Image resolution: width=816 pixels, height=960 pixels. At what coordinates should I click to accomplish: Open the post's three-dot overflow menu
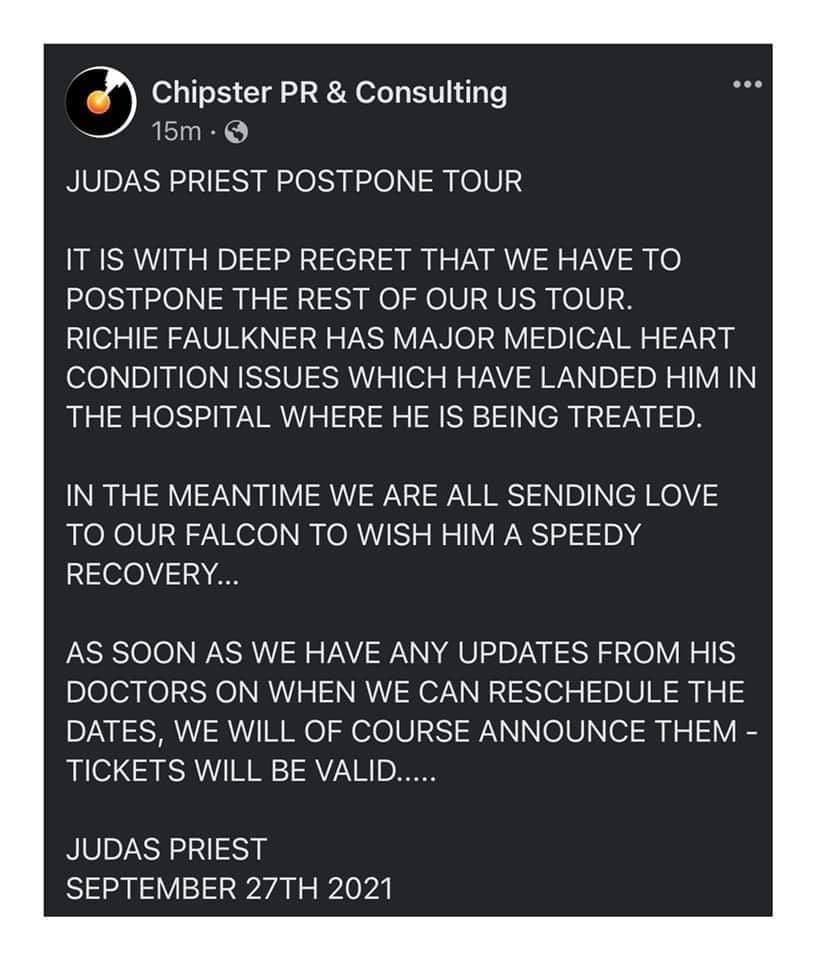pyautogui.click(x=746, y=84)
